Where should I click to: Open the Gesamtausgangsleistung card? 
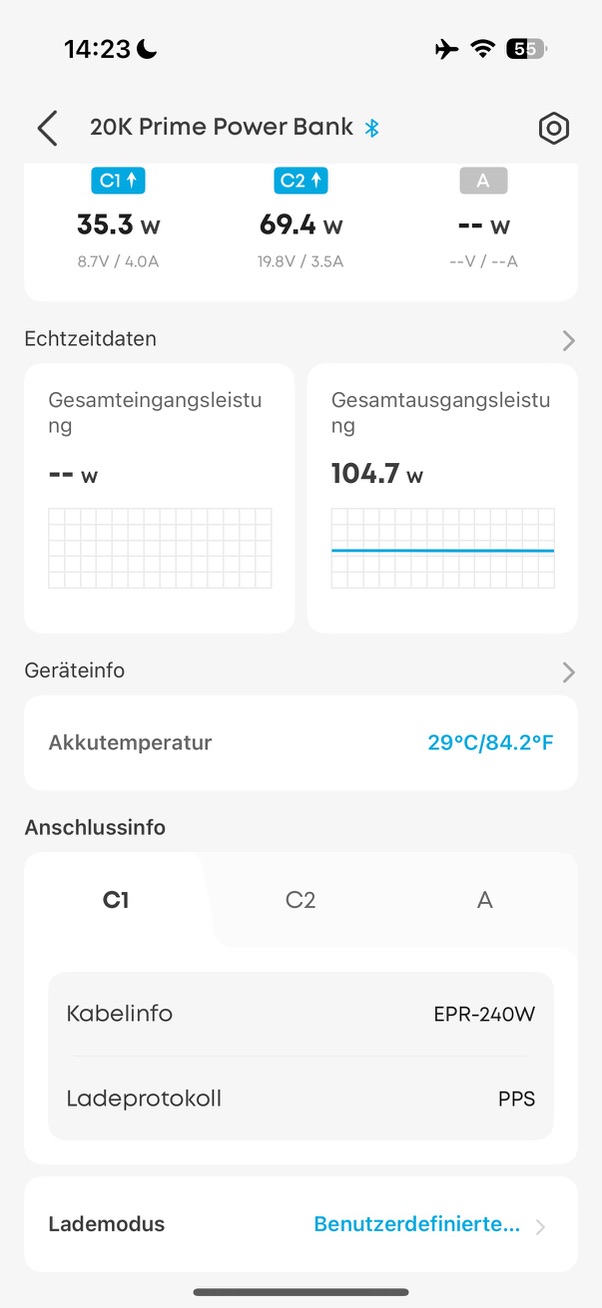442,498
